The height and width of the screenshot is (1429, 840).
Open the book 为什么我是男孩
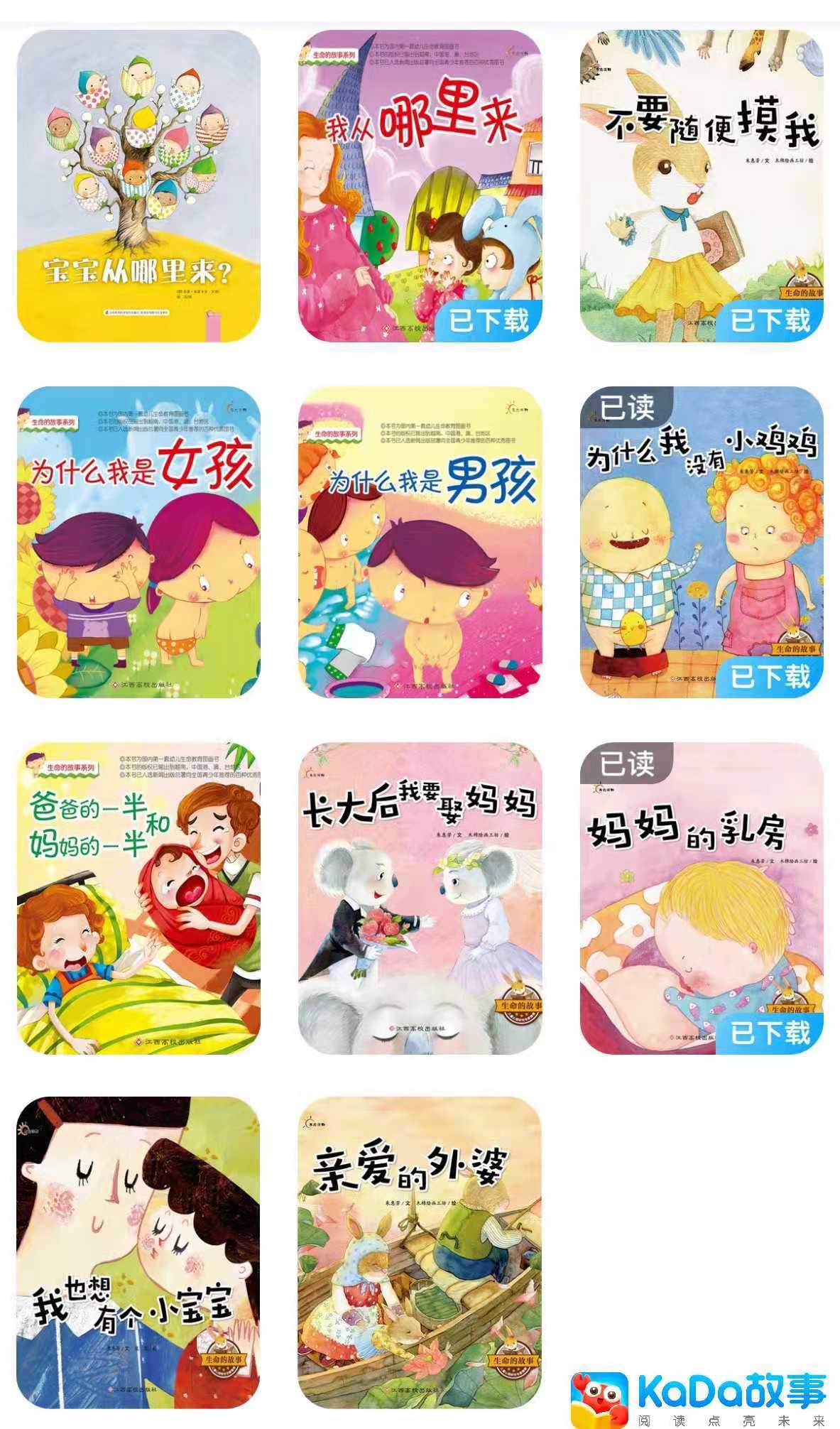[x=420, y=542]
